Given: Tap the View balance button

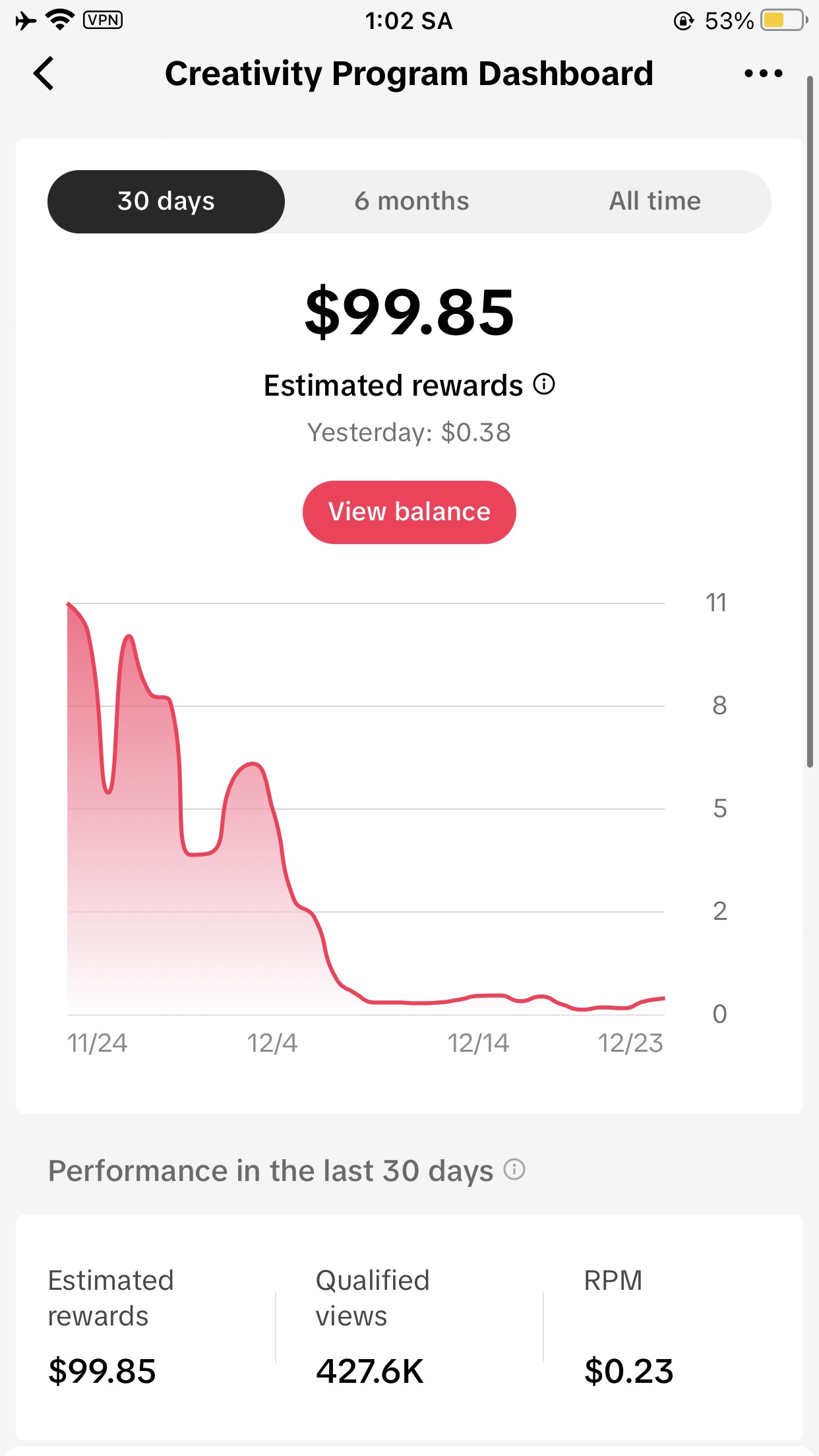Looking at the screenshot, I should click(409, 512).
